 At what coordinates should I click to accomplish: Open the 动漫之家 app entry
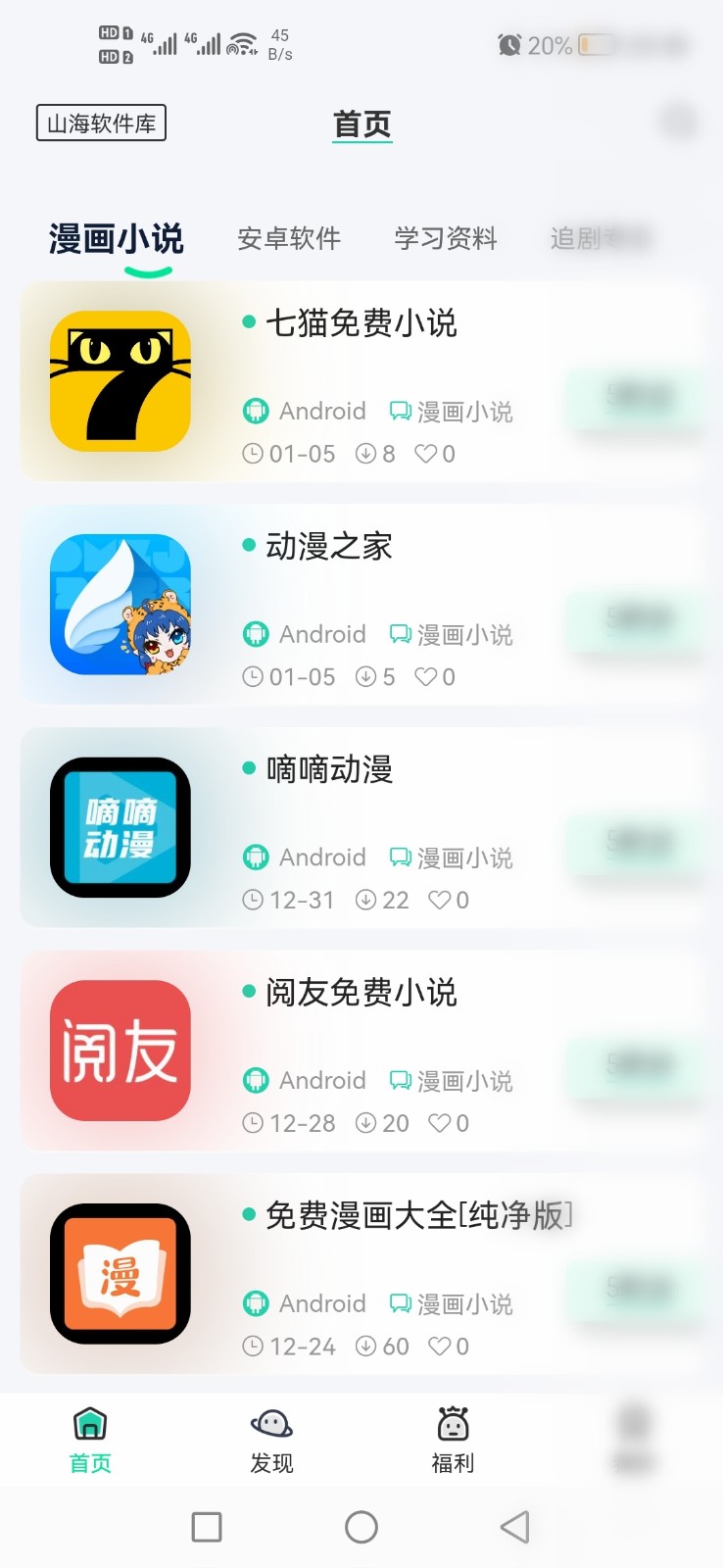pyautogui.click(x=329, y=547)
